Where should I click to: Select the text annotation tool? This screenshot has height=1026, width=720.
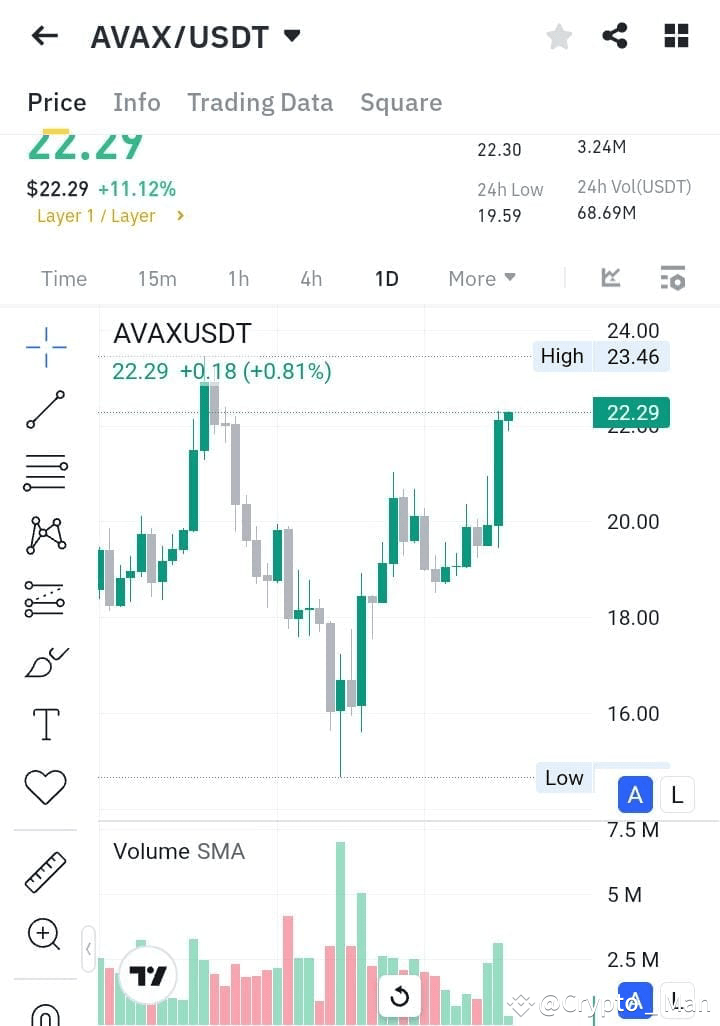pos(44,724)
